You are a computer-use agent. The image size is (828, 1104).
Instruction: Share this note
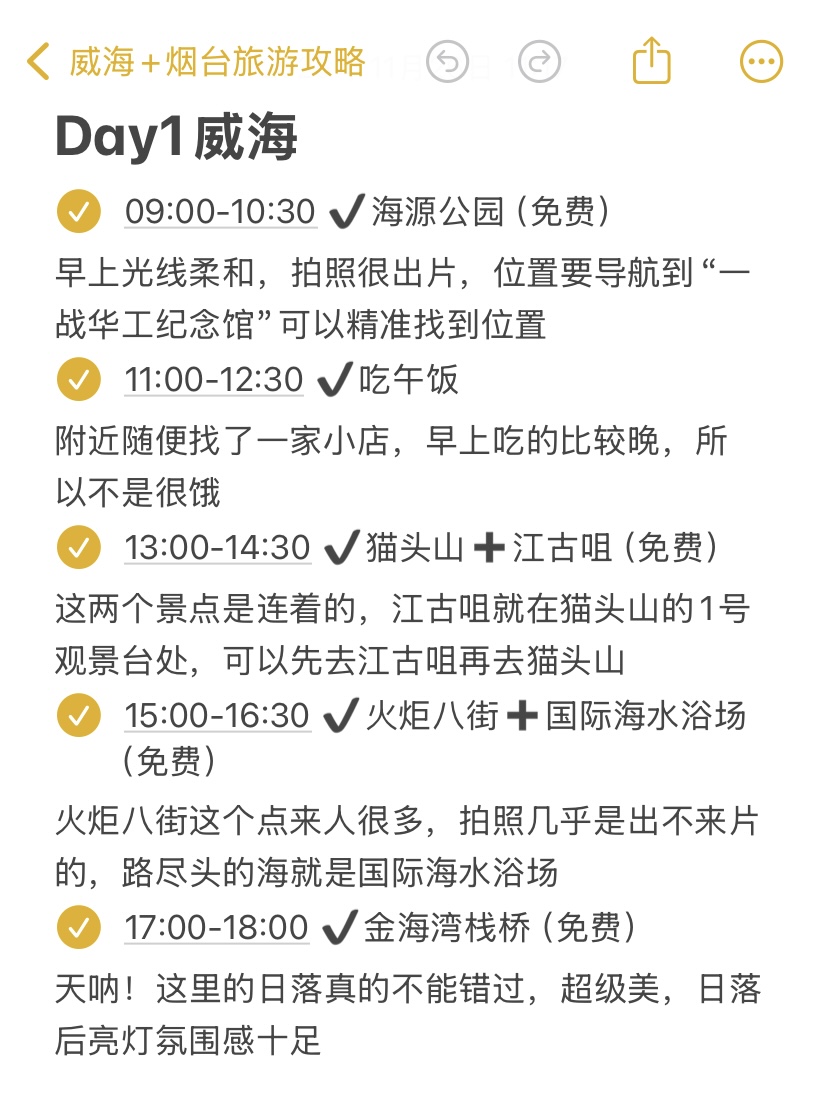pyautogui.click(x=651, y=61)
